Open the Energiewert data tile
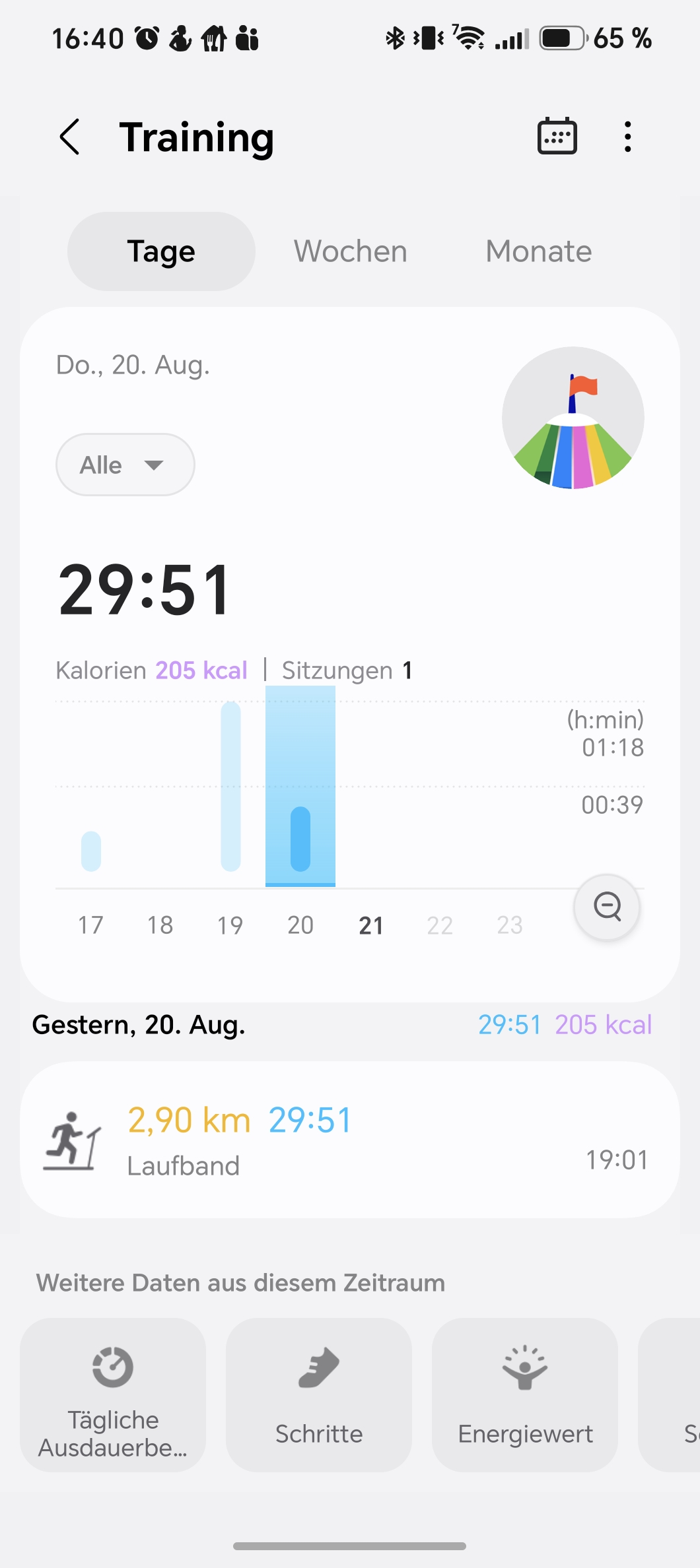 (x=525, y=1394)
